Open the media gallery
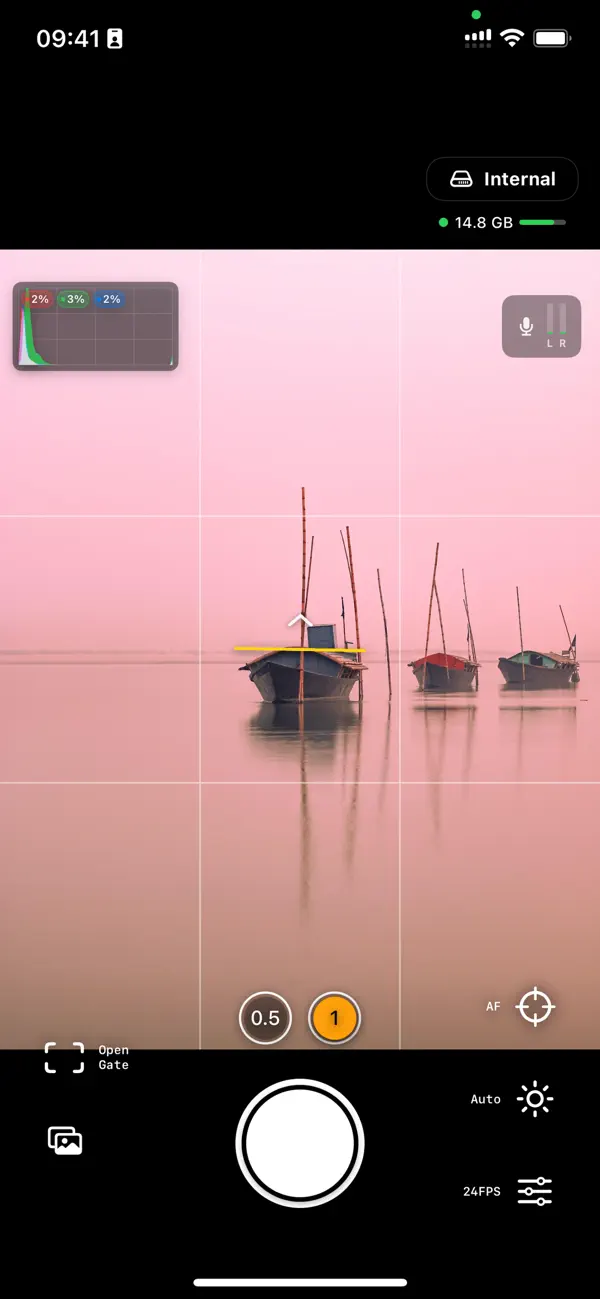This screenshot has height=1299, width=600. point(65,1140)
